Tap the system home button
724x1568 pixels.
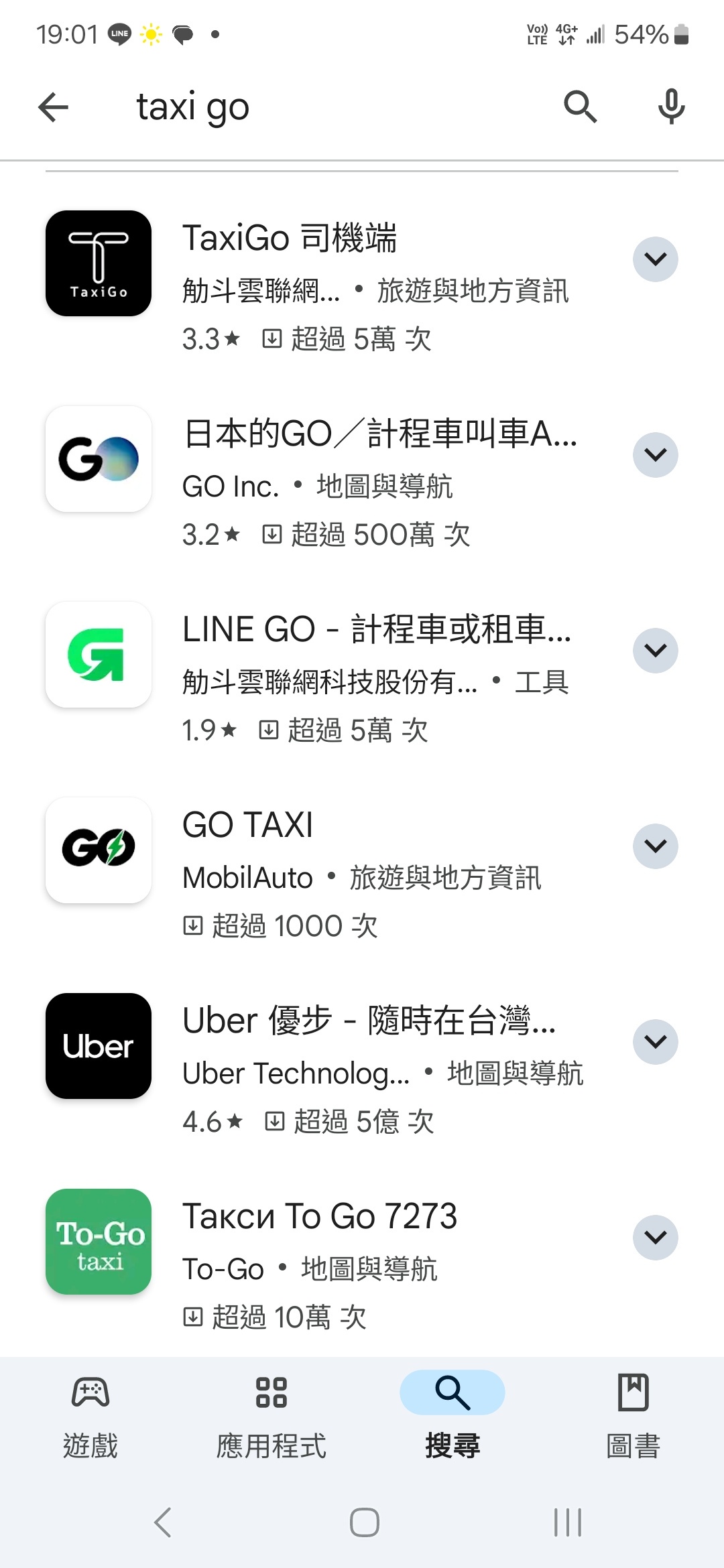pyautogui.click(x=364, y=1522)
